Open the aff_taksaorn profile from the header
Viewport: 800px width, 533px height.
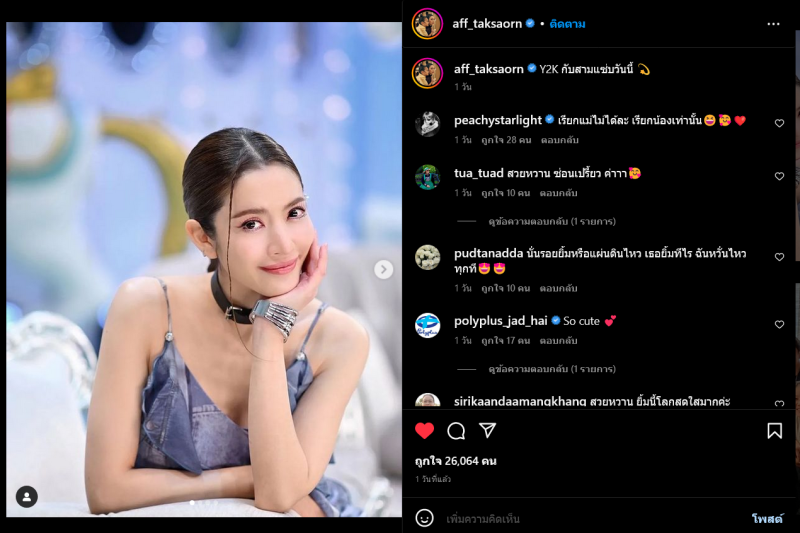point(487,23)
